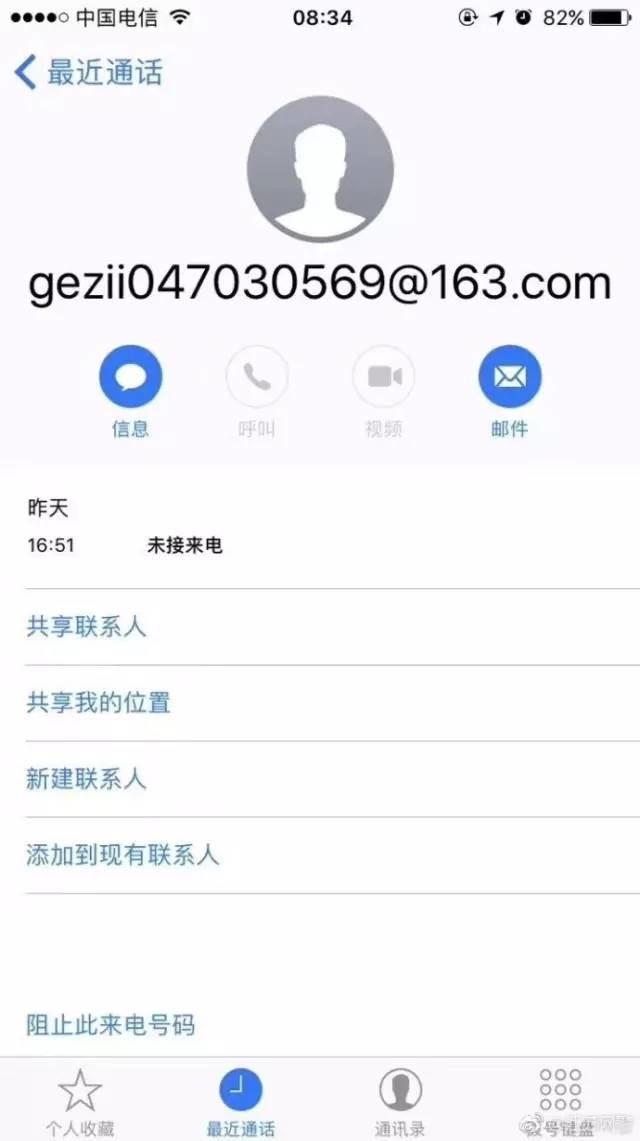
Task: Go back to 最近通话 list
Action: click(88, 72)
